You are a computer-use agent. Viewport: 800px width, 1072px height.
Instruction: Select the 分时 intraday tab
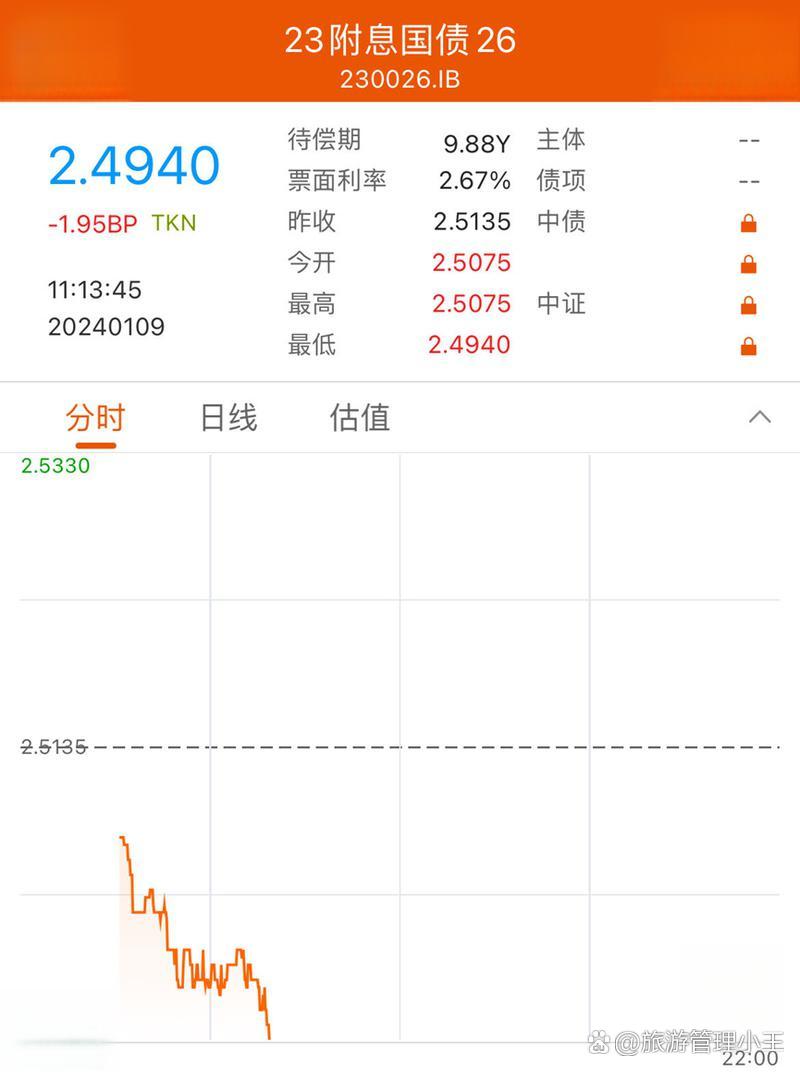[95, 417]
